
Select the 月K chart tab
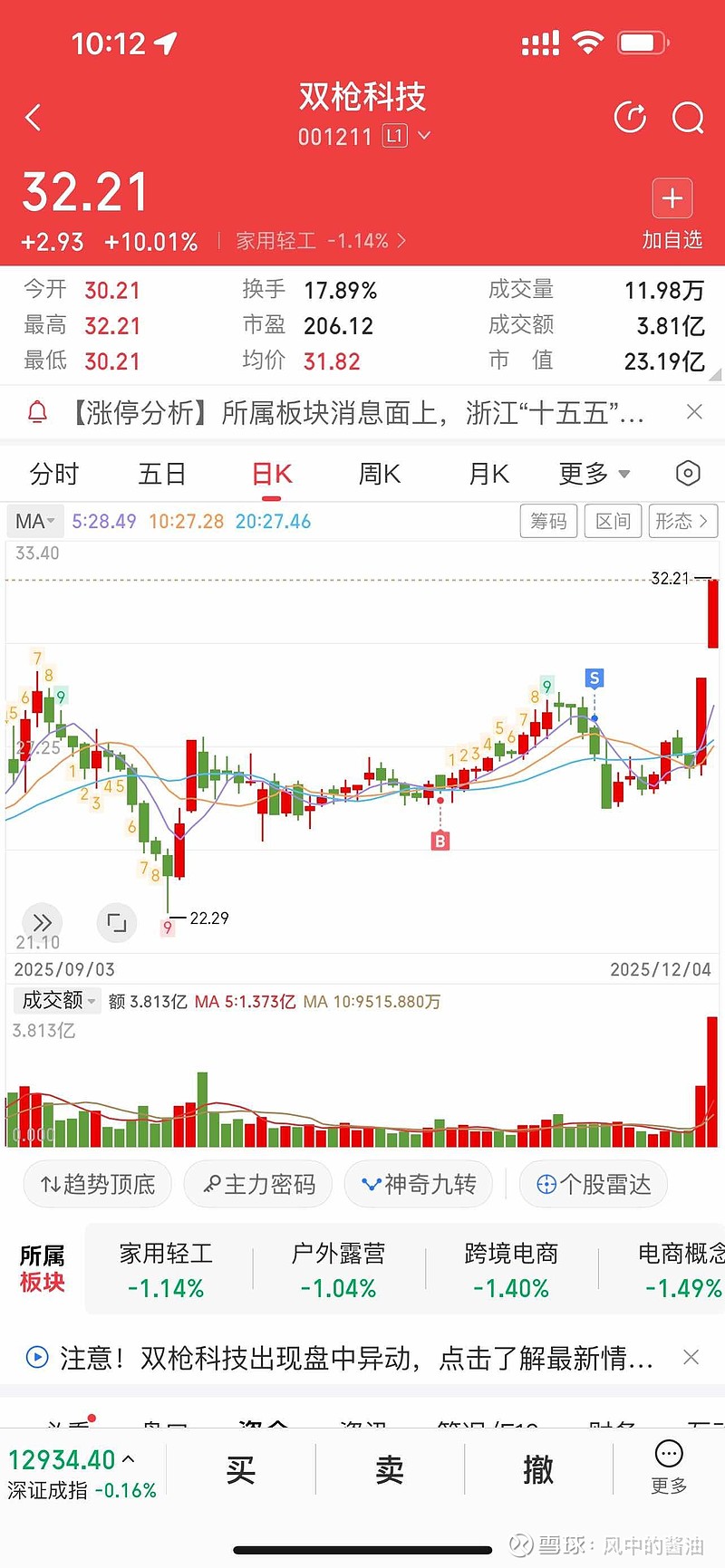[488, 474]
